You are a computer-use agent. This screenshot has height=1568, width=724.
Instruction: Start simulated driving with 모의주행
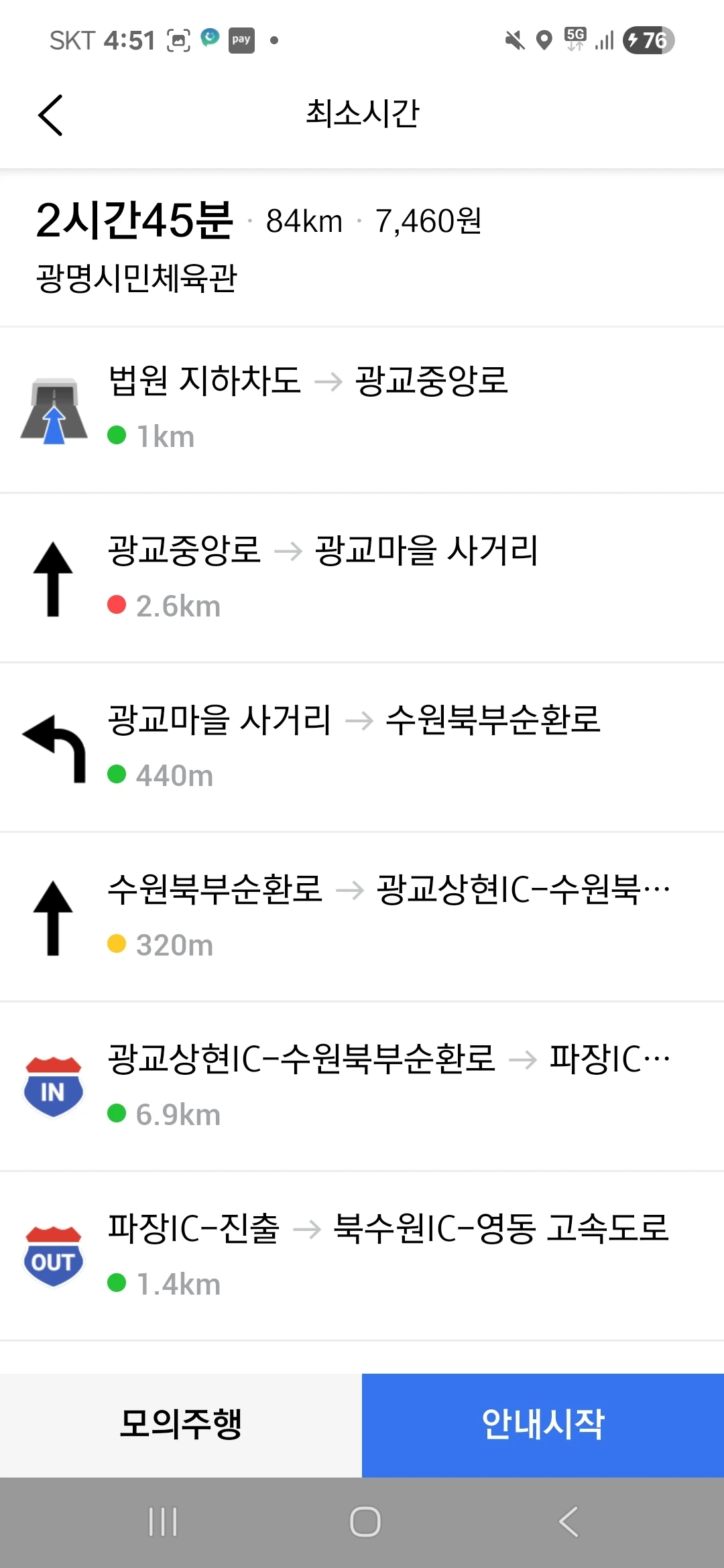tap(180, 1424)
